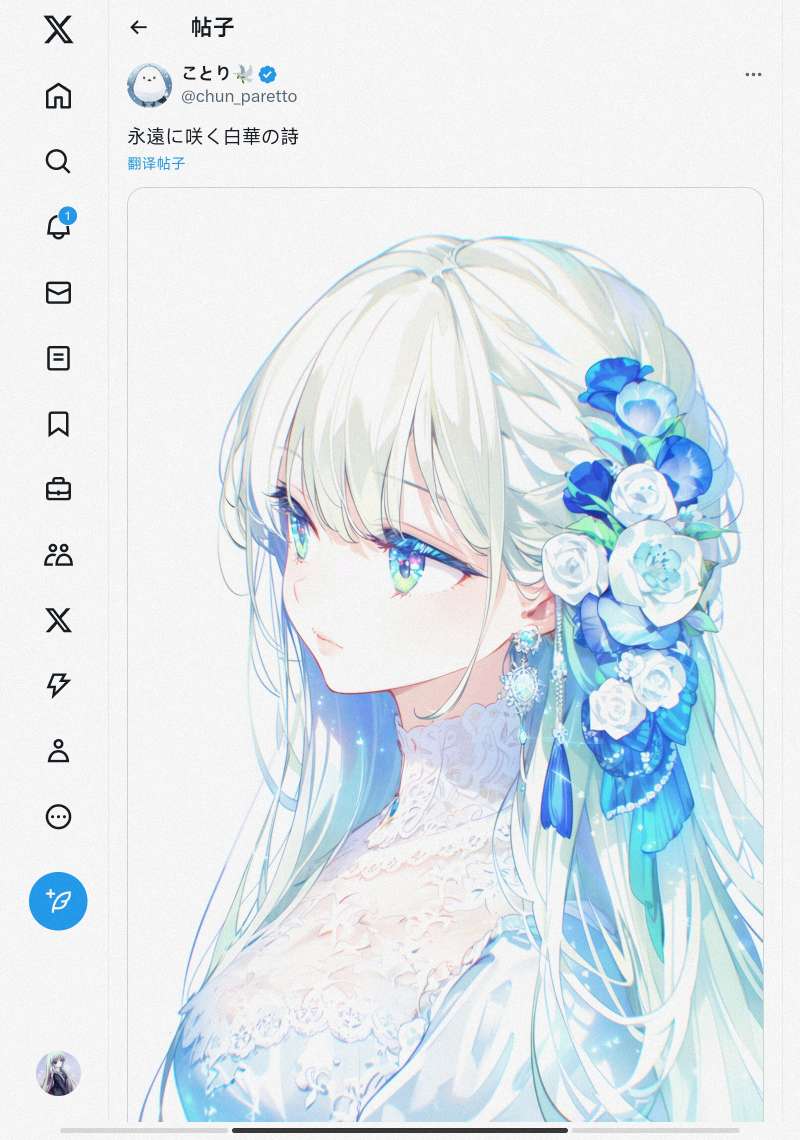Open account switcher avatar at bottom

(58, 1073)
